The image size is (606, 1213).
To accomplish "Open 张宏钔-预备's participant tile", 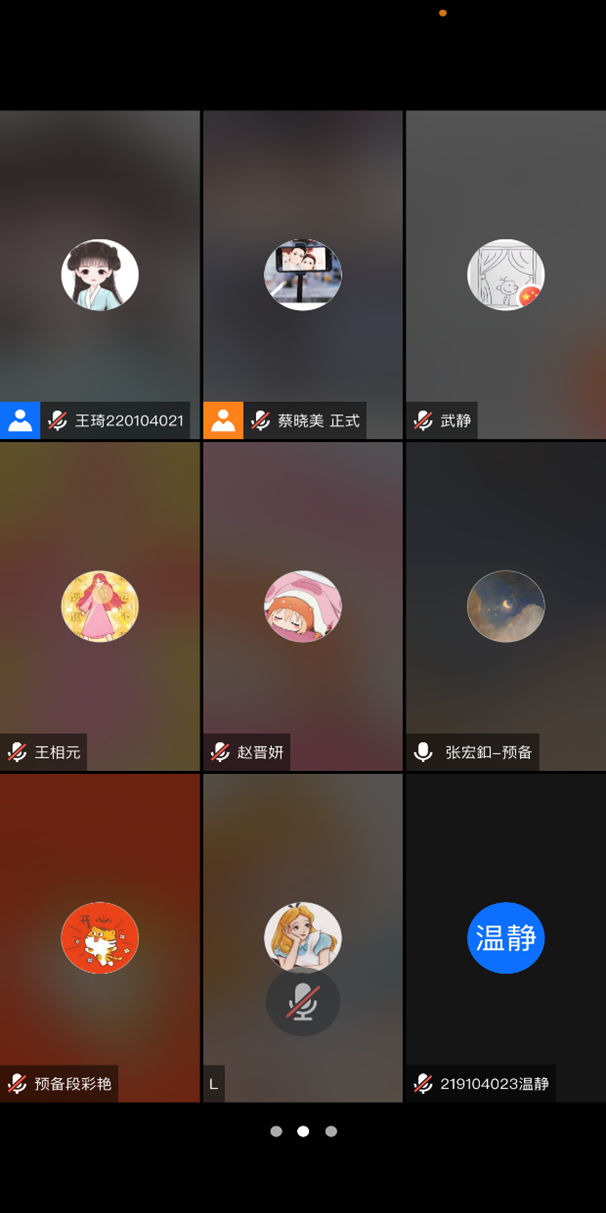I will coord(505,606).
